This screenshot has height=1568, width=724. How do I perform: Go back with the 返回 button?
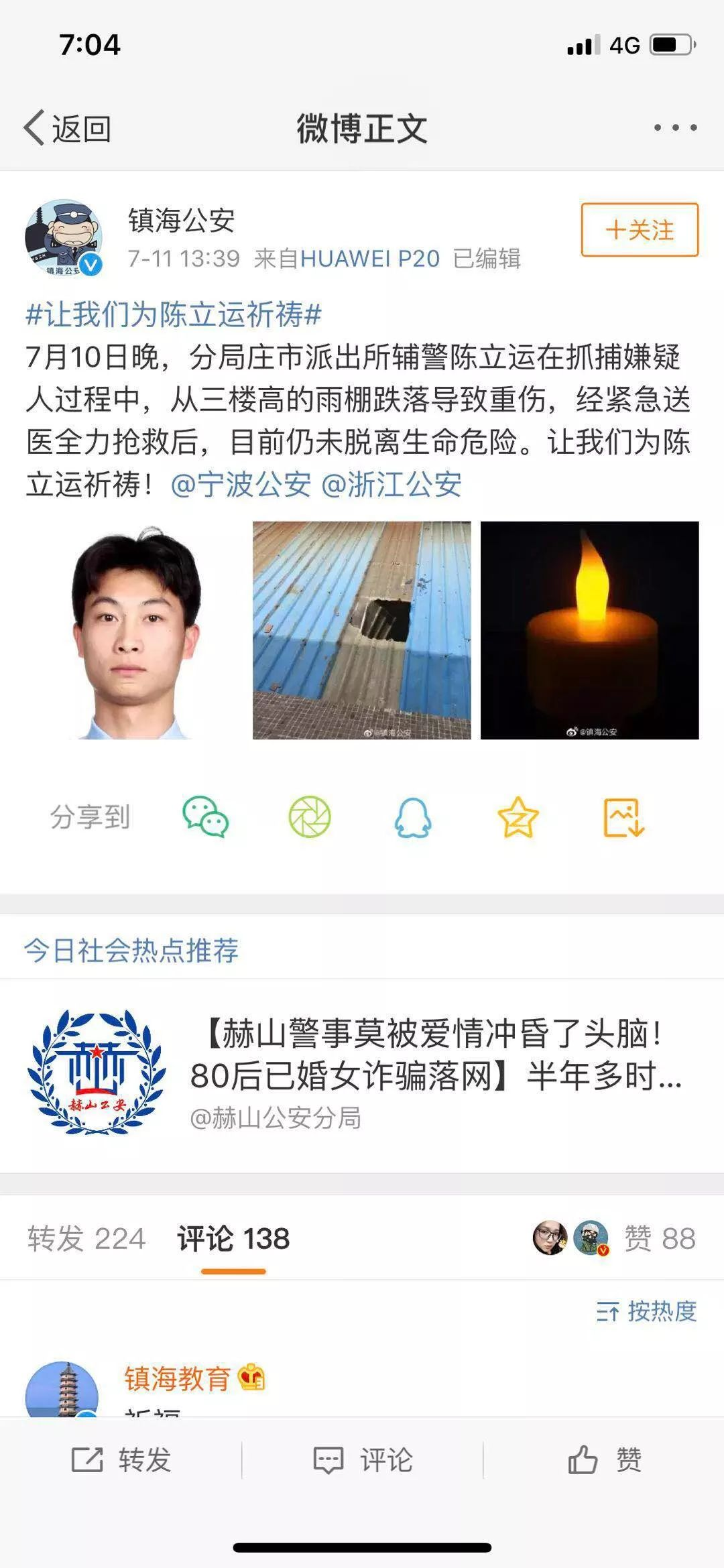click(67, 128)
